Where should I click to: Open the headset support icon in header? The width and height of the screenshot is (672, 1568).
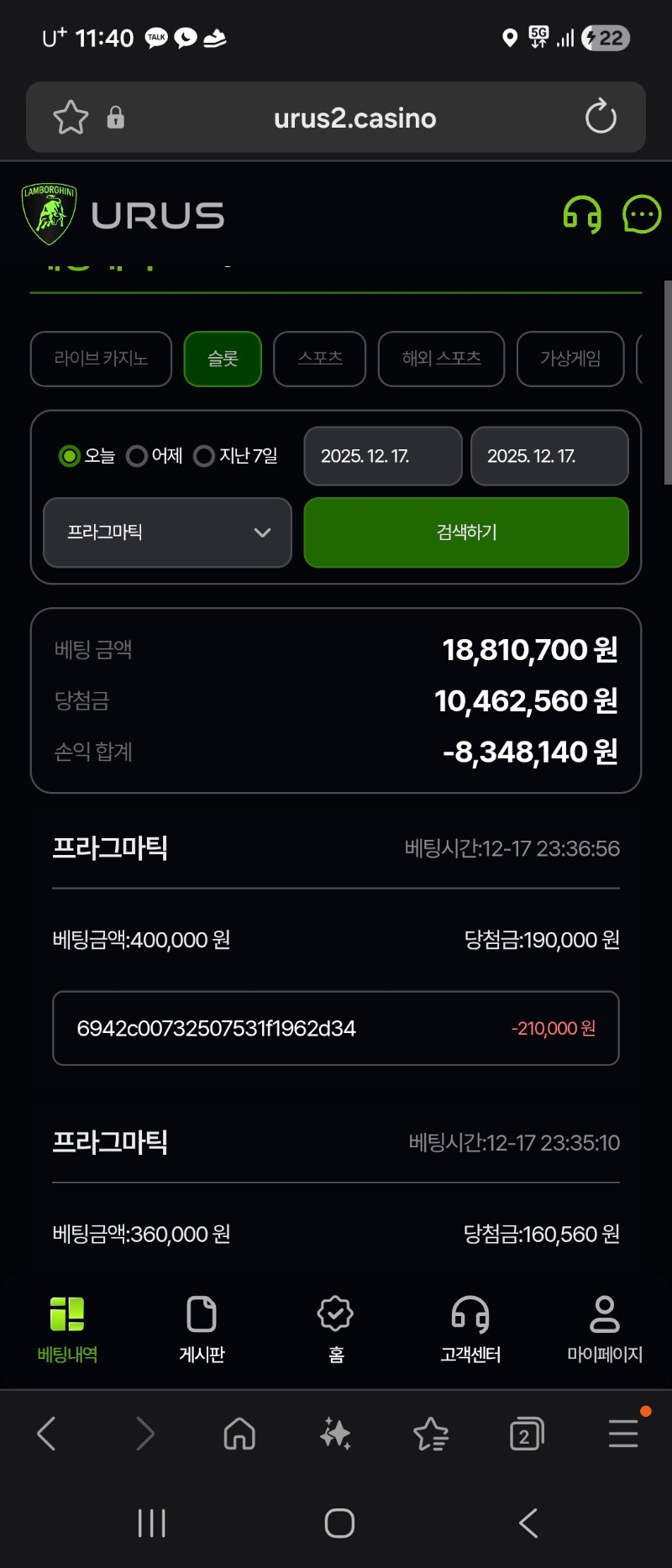pos(582,215)
